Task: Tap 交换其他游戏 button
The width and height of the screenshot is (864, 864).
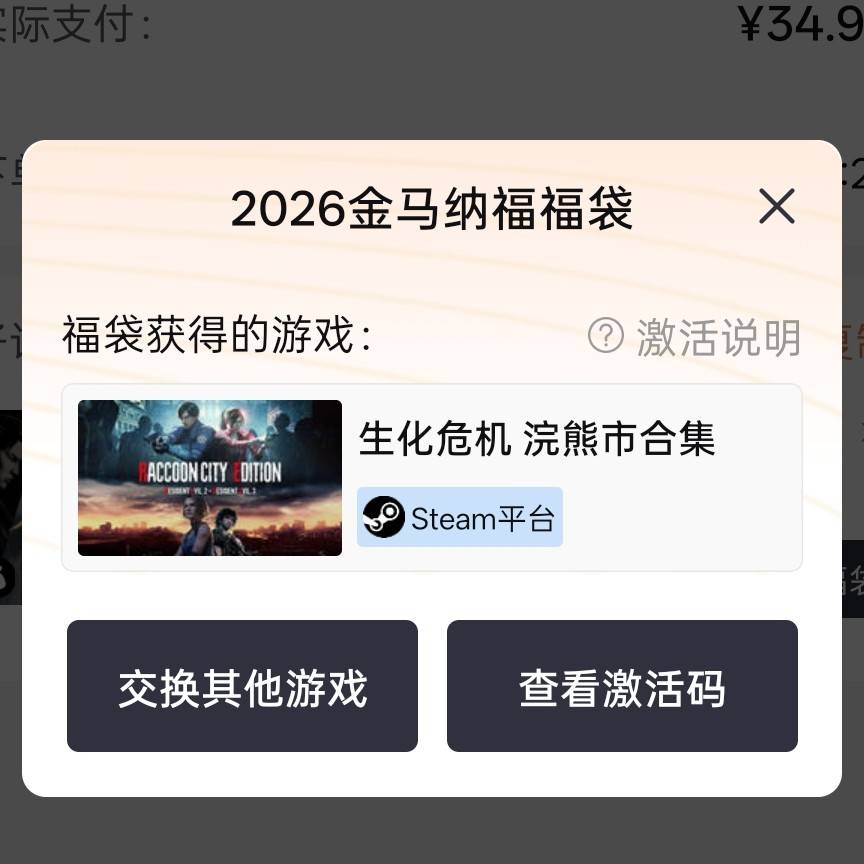Action: tap(242, 686)
